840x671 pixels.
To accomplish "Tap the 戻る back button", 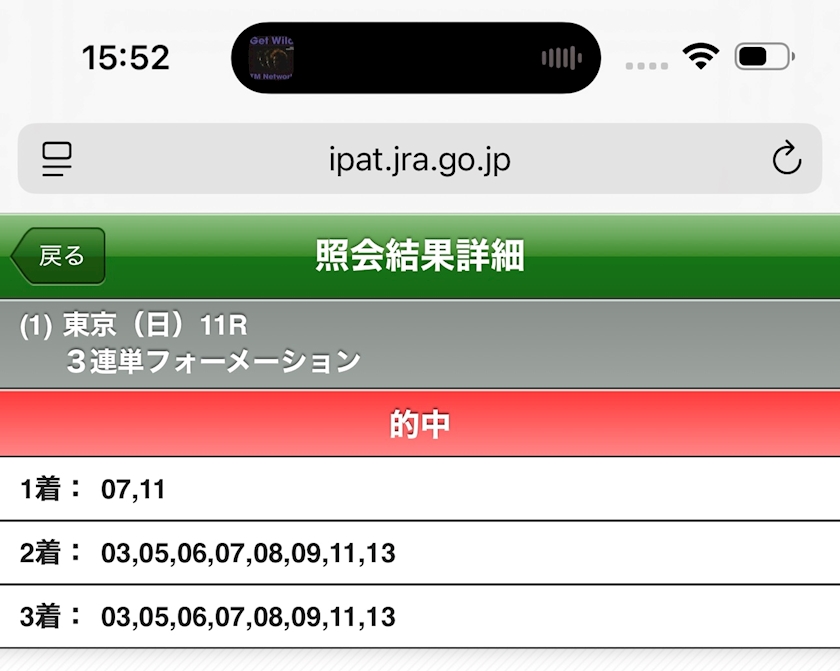I will [x=58, y=256].
